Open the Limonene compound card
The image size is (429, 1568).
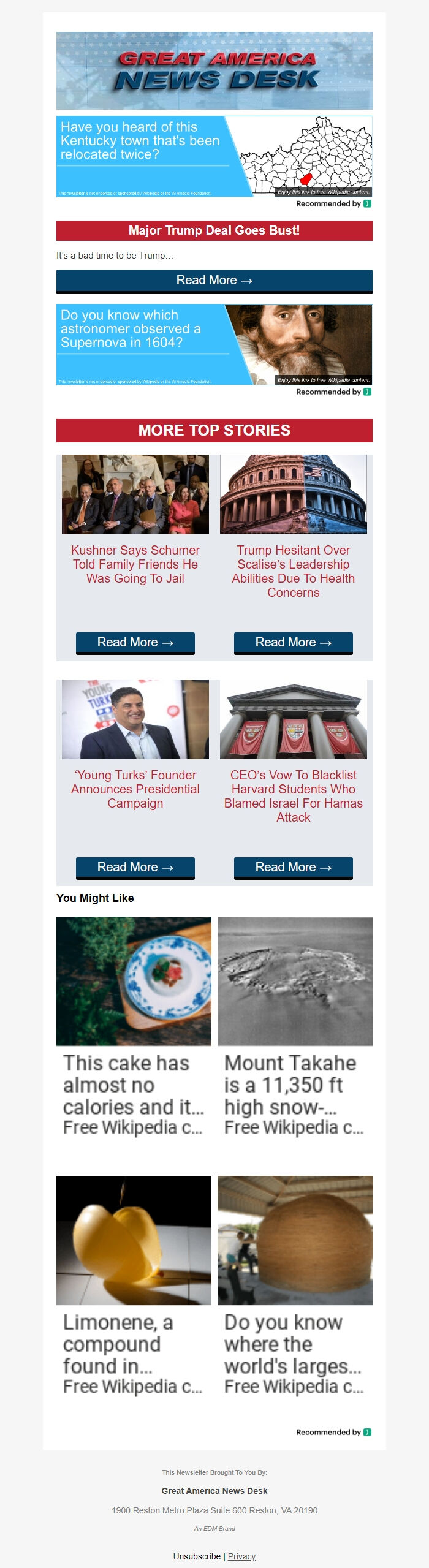coord(134,1286)
